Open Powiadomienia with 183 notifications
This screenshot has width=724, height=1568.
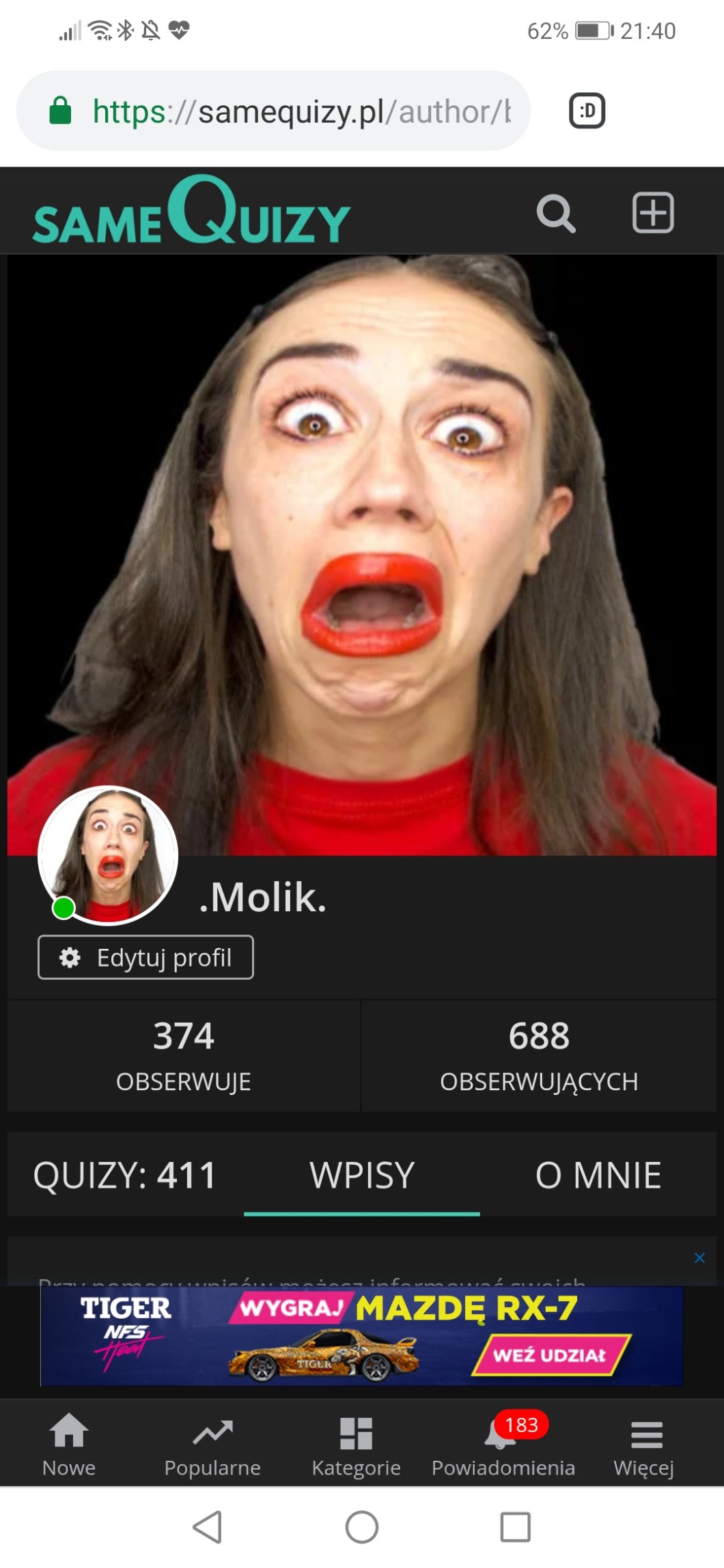click(503, 1444)
